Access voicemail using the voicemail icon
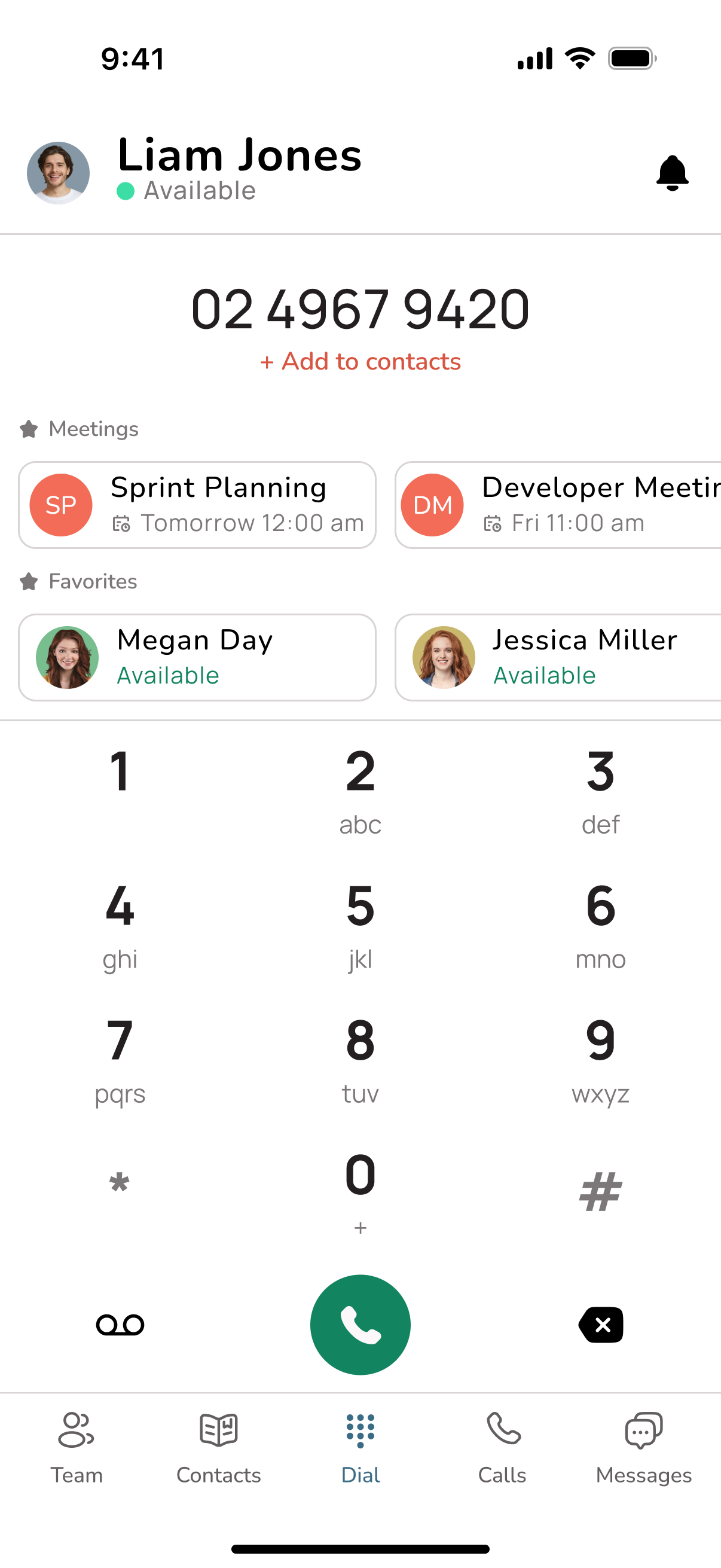This screenshot has height=1568, width=721. (120, 1325)
